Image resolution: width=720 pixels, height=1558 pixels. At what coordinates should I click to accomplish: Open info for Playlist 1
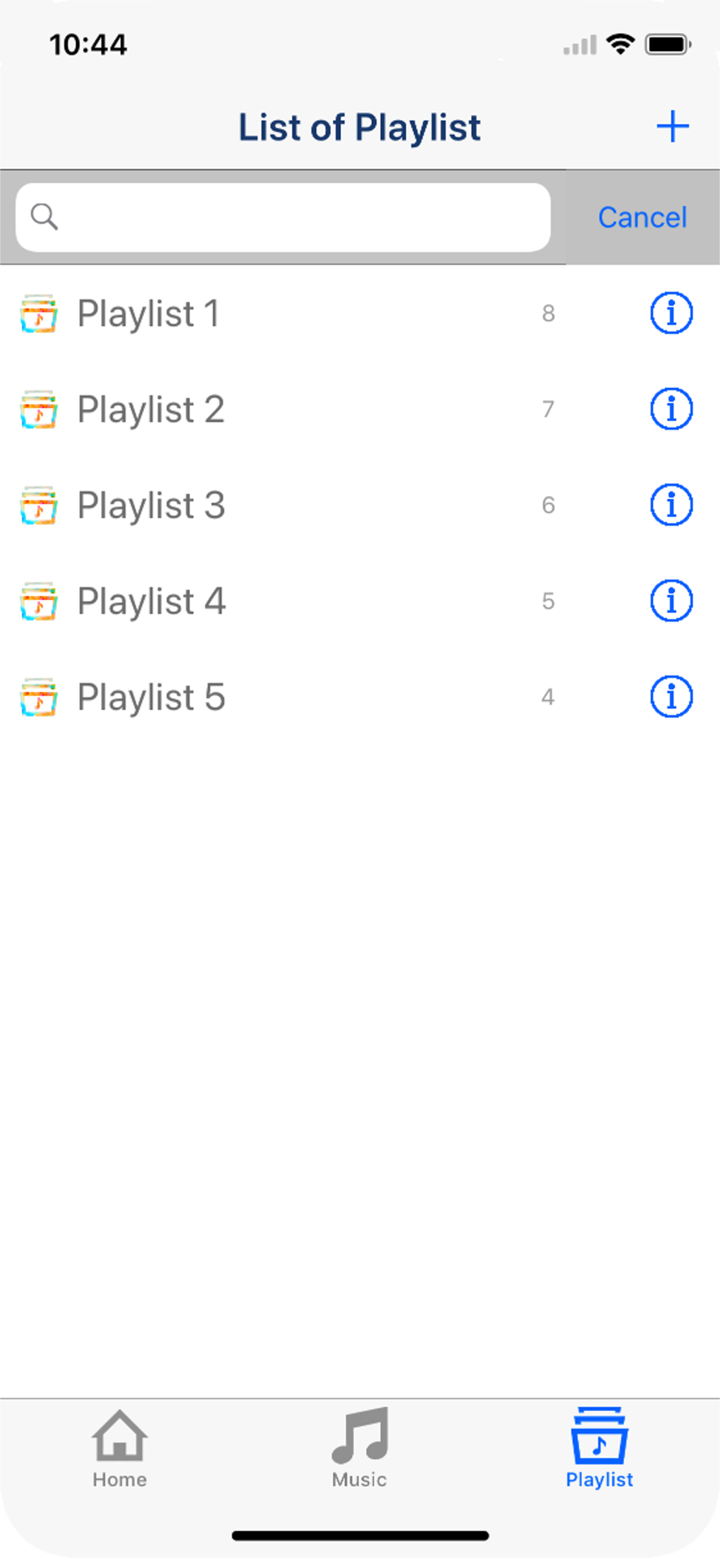(671, 313)
